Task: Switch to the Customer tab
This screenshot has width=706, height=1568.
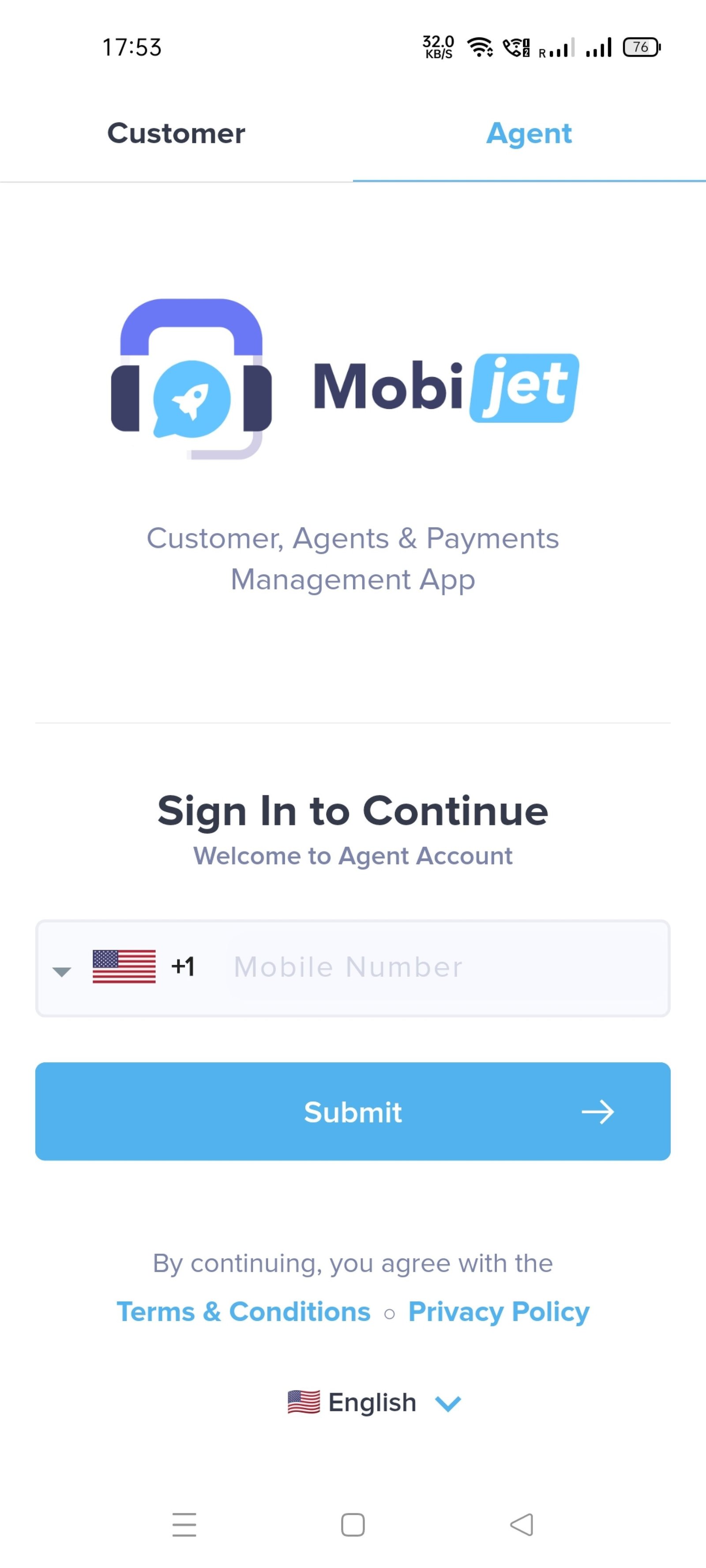Action: 176,133
